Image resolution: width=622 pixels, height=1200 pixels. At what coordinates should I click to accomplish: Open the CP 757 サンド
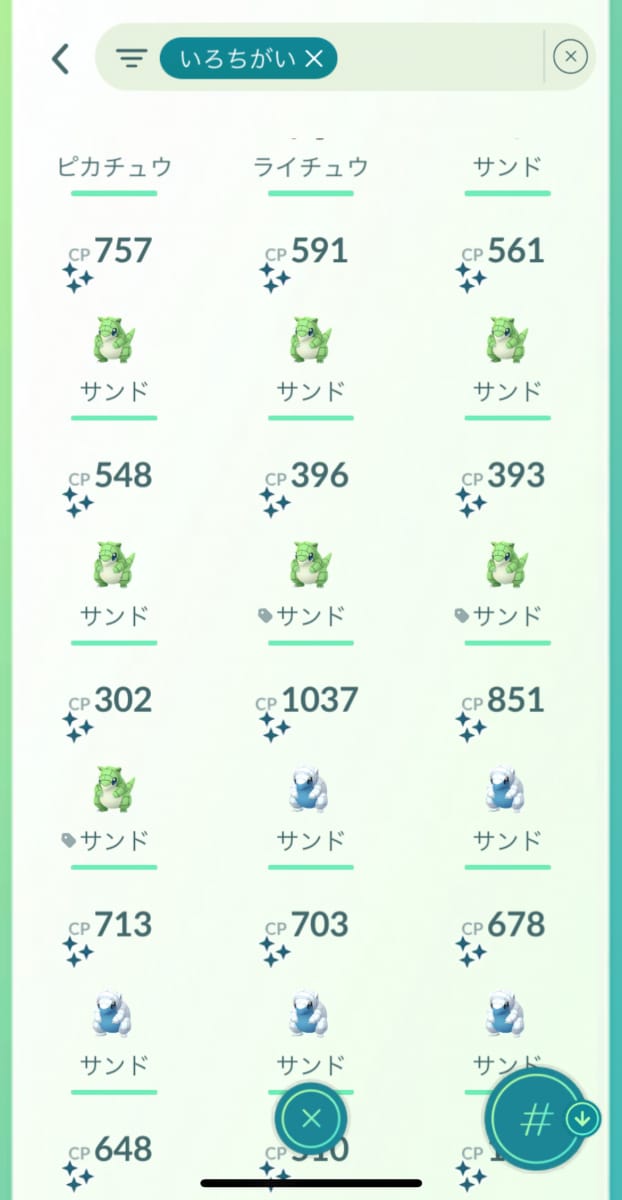coord(114,340)
